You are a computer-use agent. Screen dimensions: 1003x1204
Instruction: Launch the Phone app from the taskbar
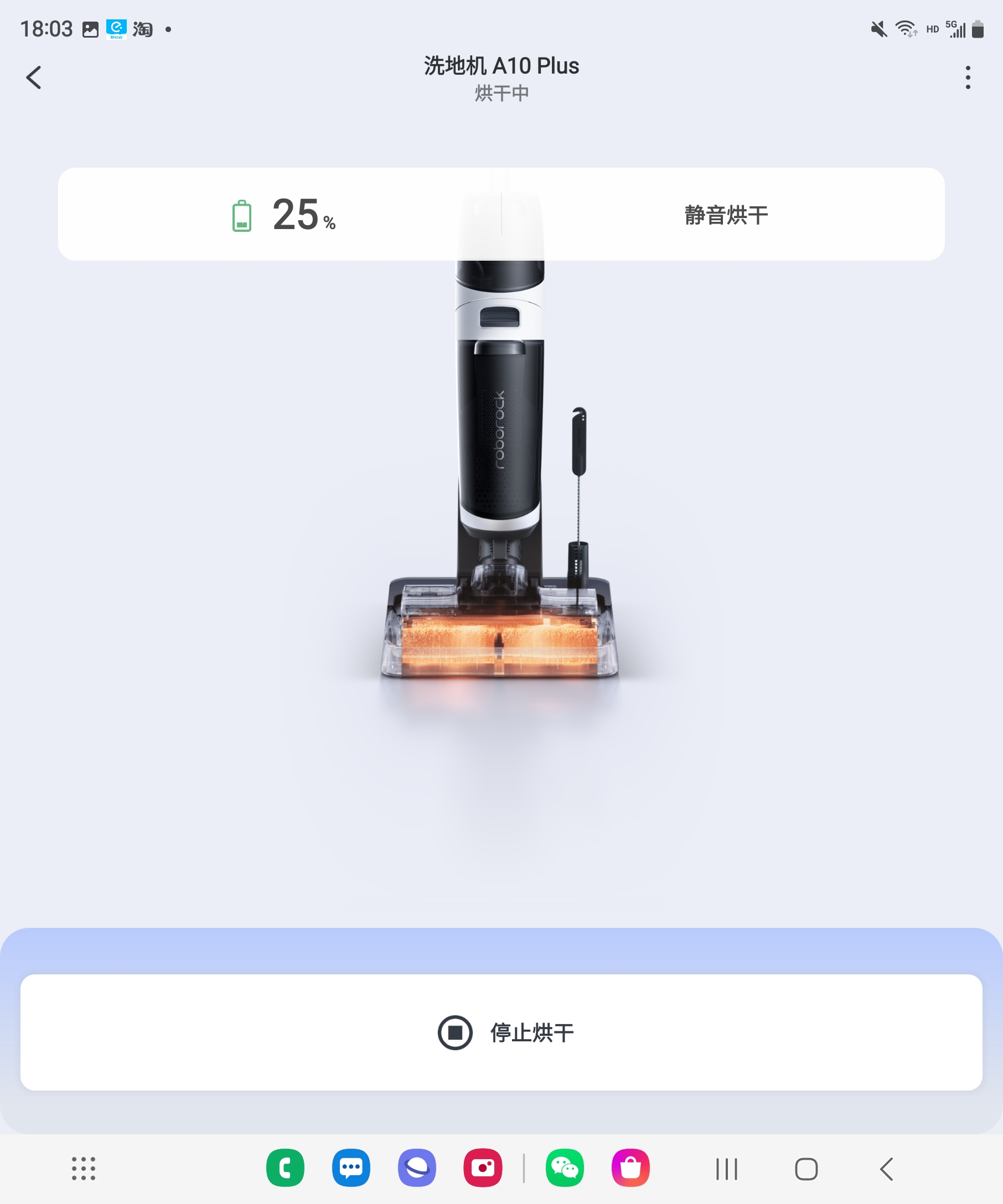pos(285,1168)
